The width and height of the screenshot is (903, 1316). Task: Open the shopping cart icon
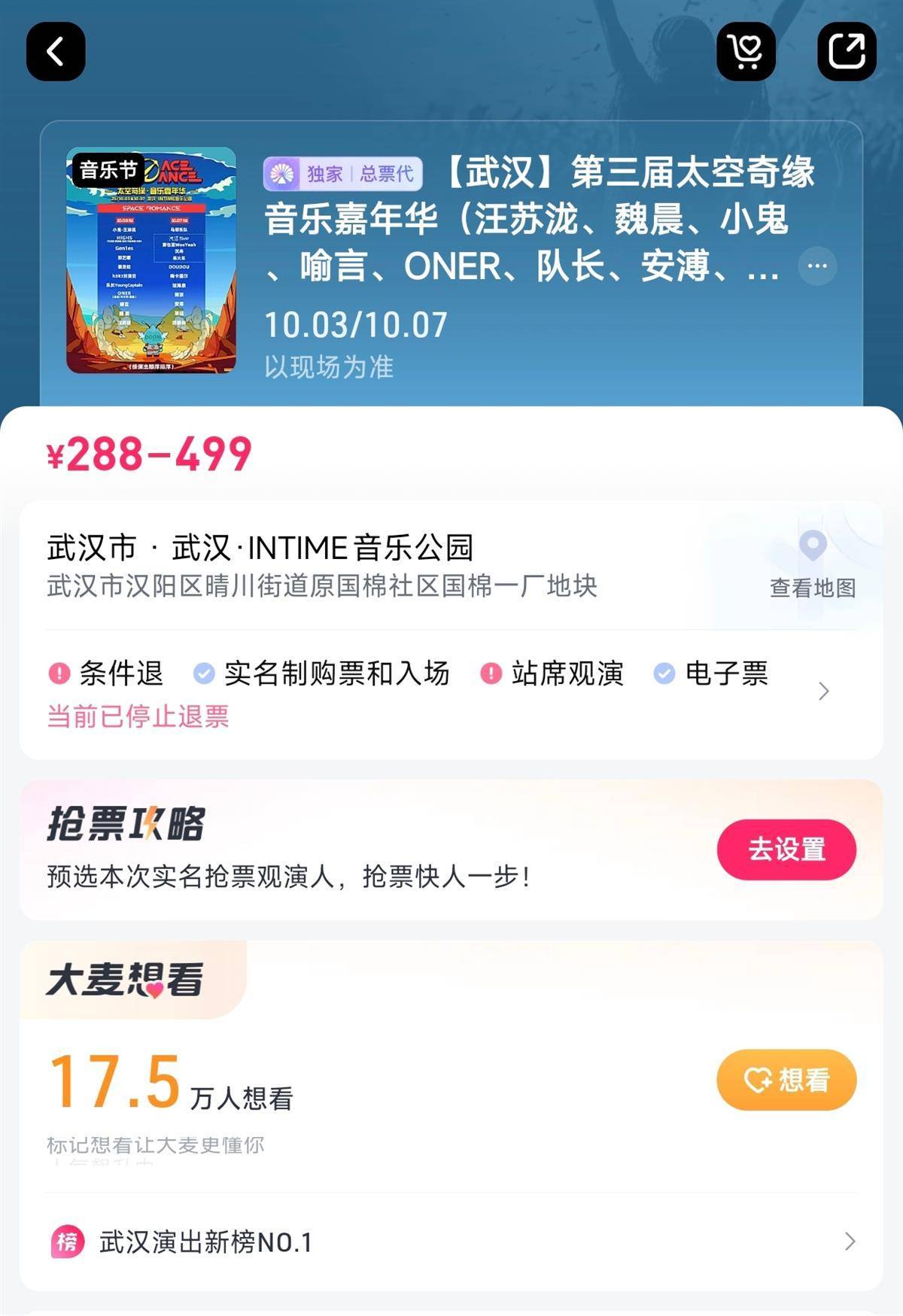click(x=746, y=51)
